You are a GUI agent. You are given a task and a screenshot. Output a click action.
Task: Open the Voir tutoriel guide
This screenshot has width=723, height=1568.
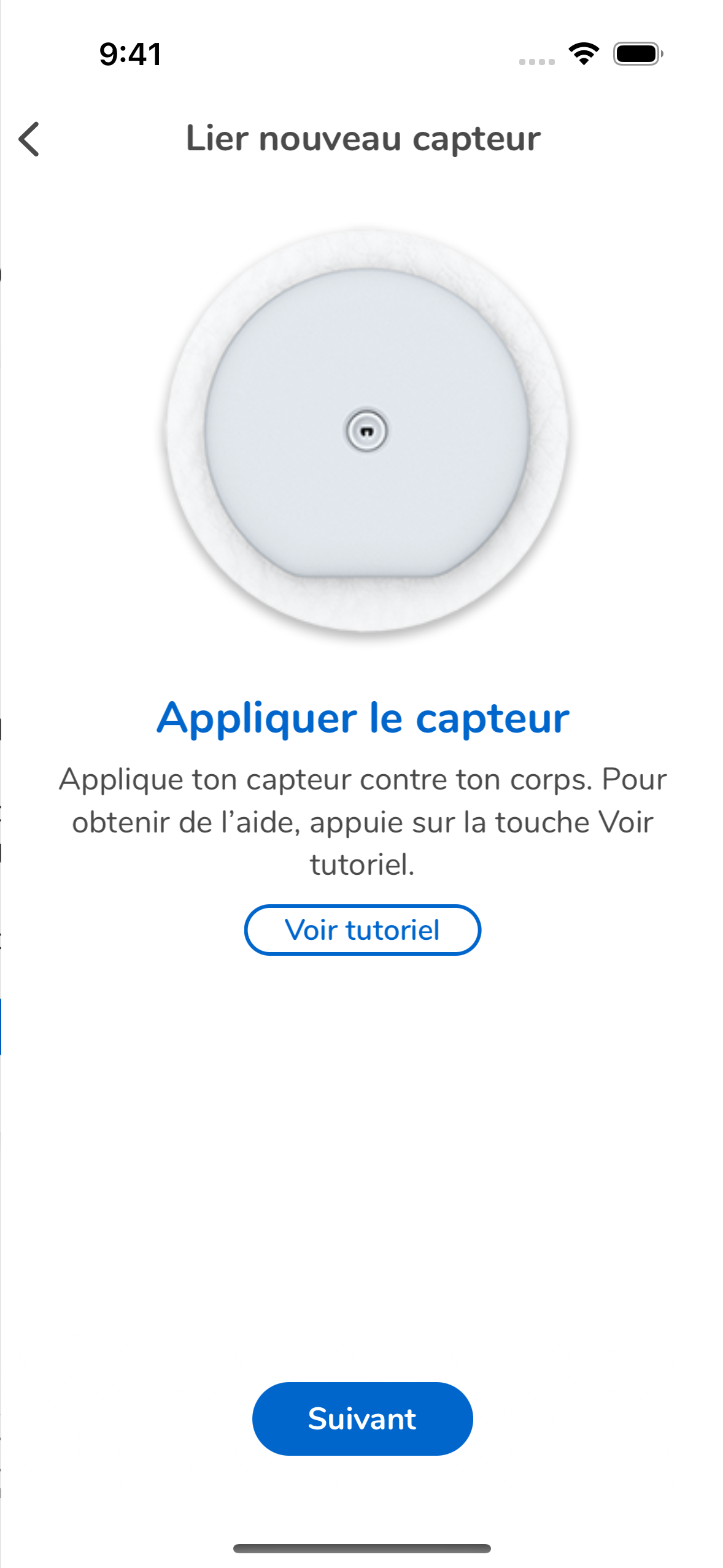coord(362,930)
